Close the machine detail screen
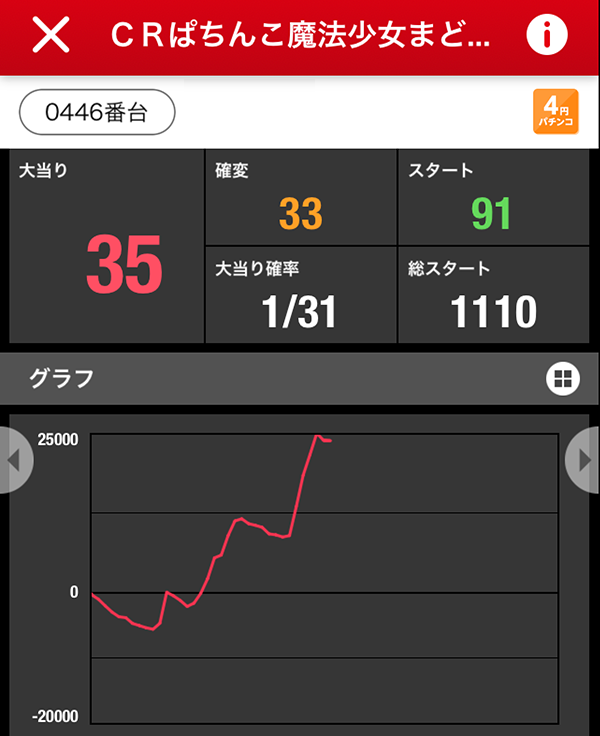 (x=51, y=36)
